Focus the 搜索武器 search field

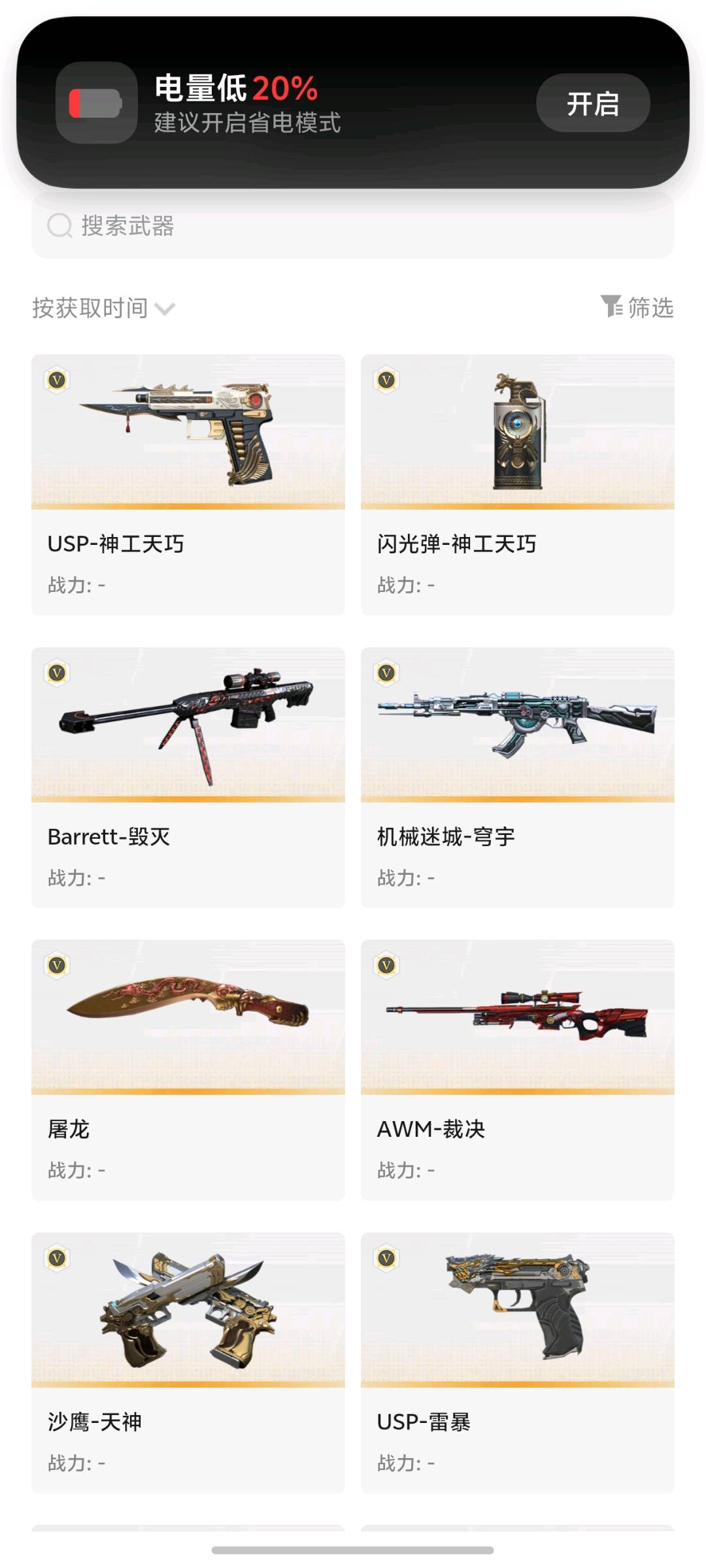(353, 226)
